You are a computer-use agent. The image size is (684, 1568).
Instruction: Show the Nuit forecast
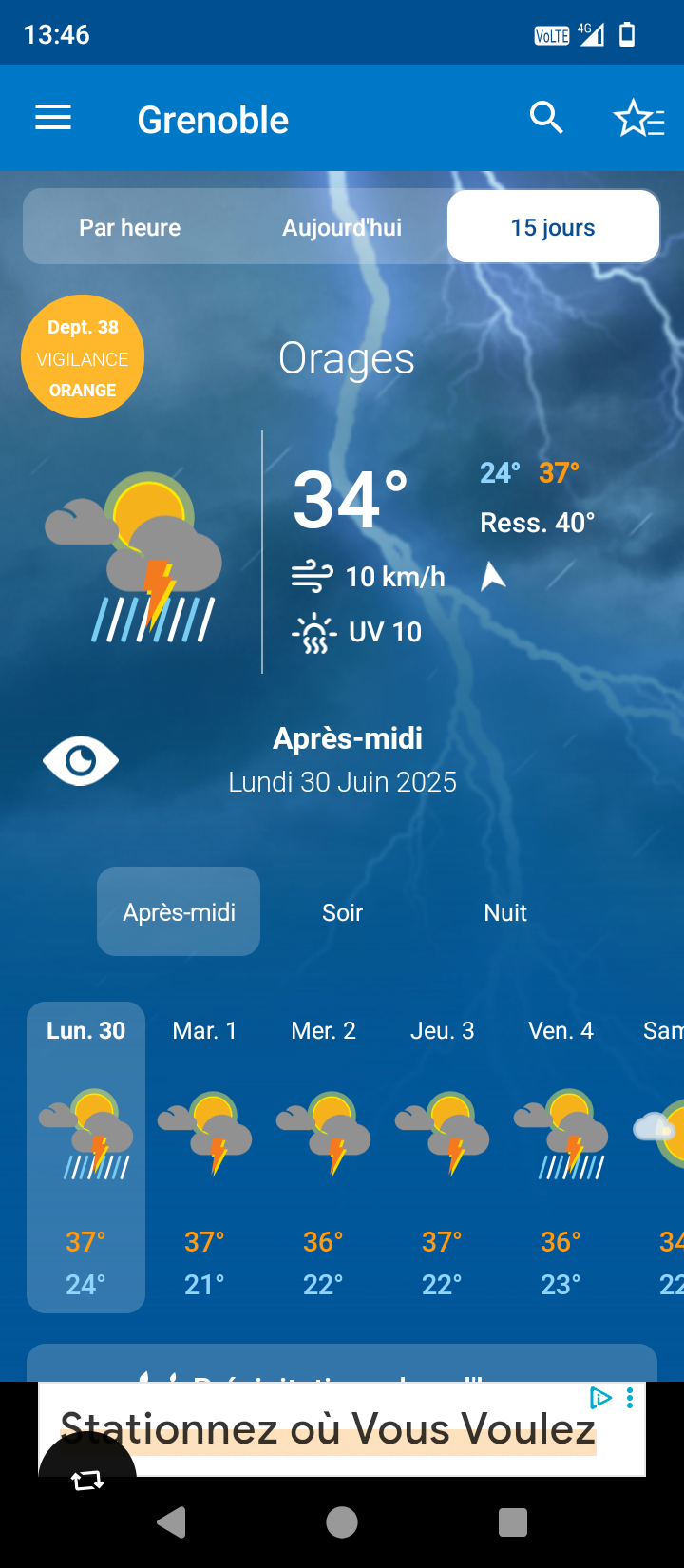(x=505, y=912)
